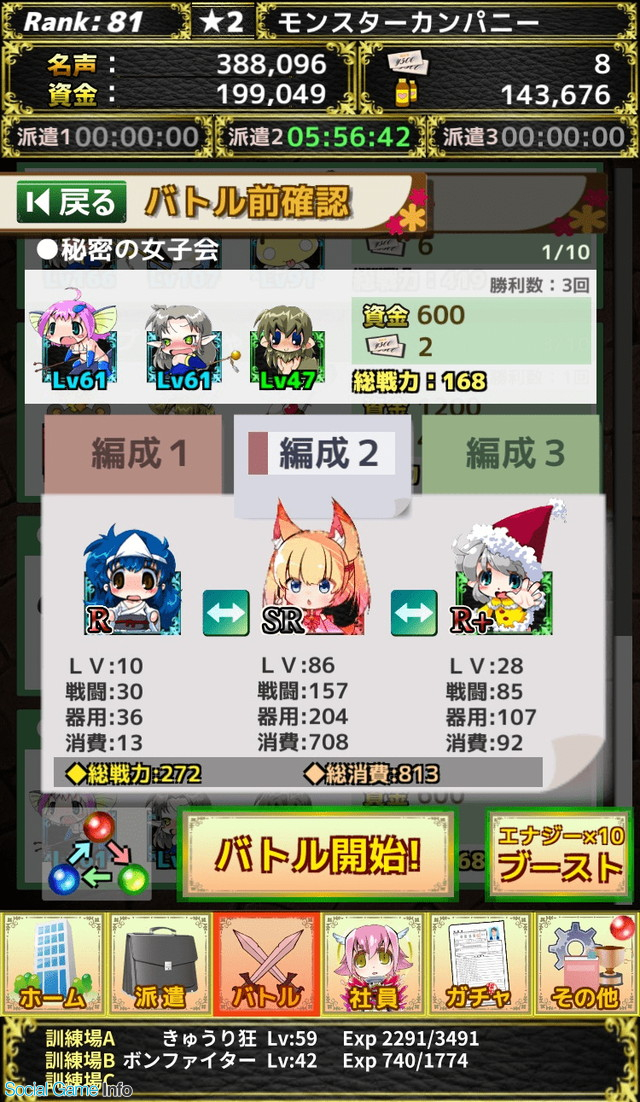Start the battle with バトル開始!

[317, 855]
